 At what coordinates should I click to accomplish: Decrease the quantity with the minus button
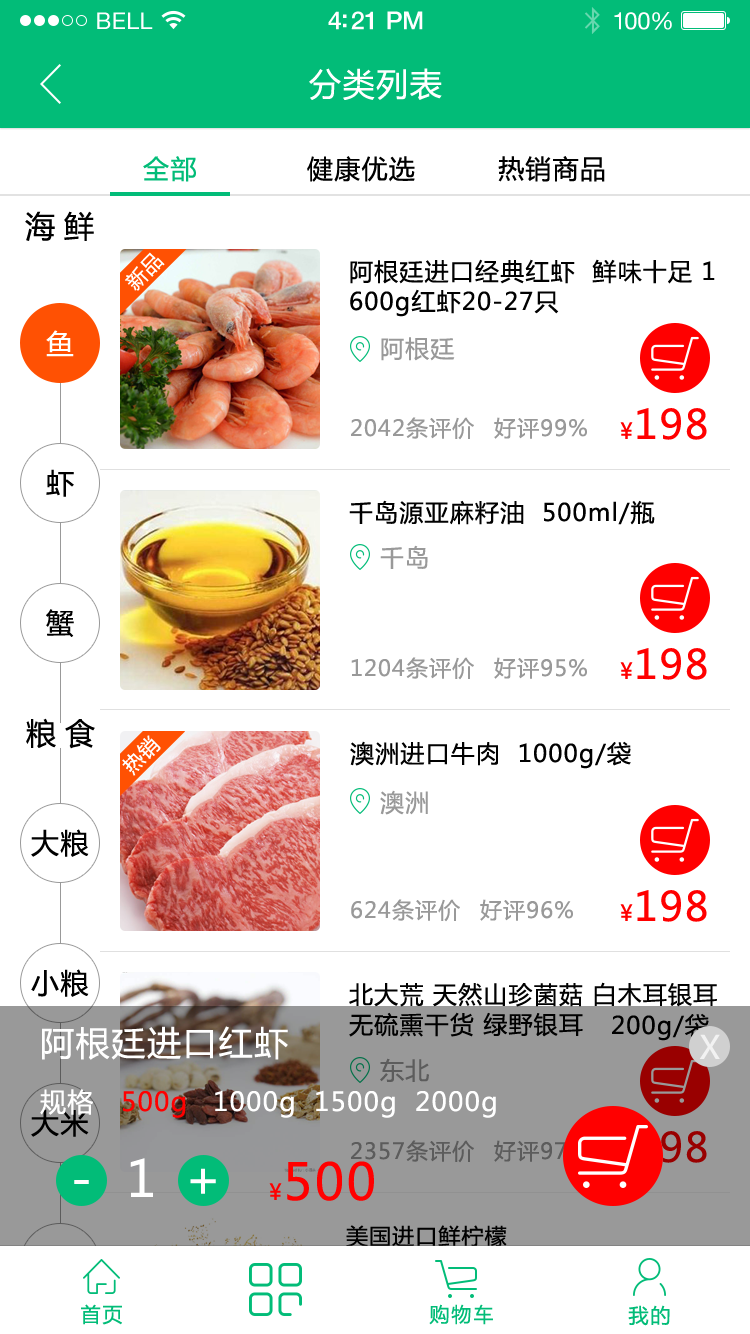82,1181
